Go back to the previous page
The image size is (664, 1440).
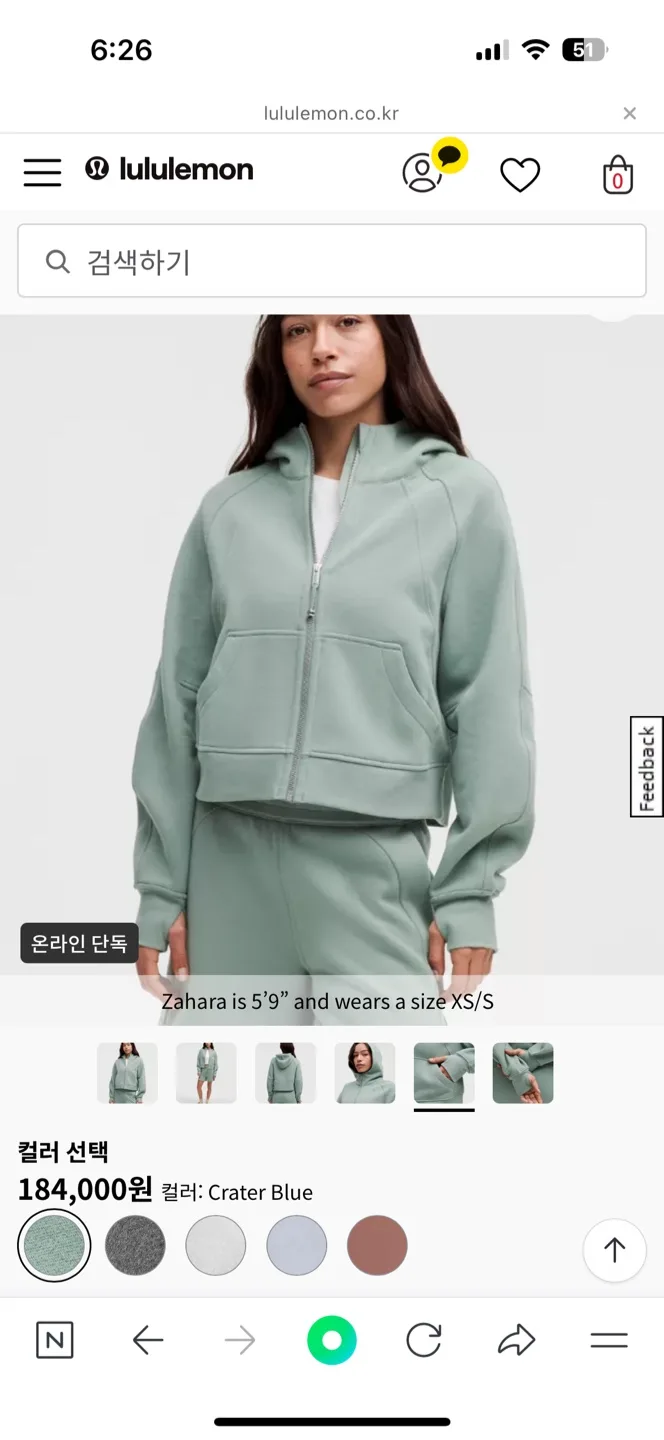(x=148, y=1340)
